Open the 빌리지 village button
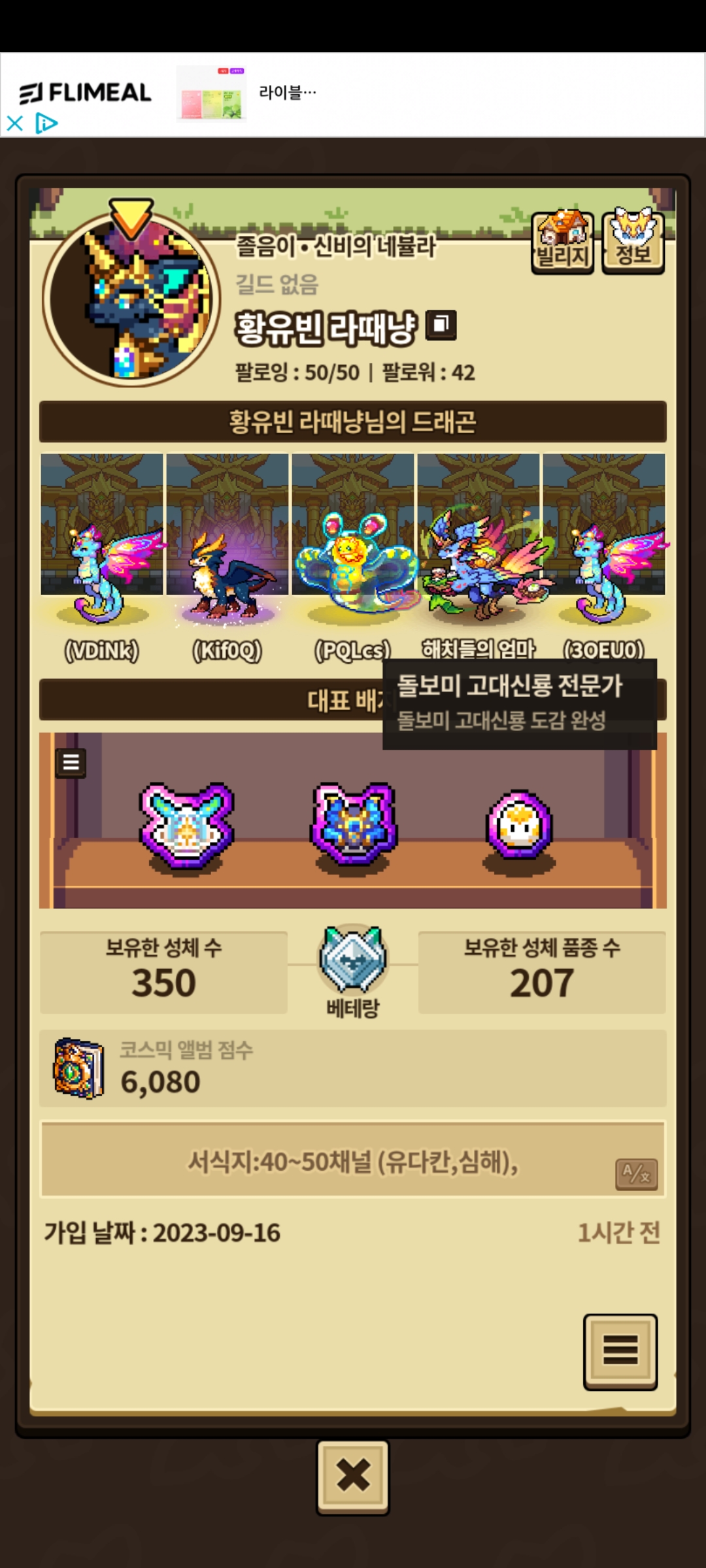Viewport: 706px width, 1568px height. click(562, 243)
